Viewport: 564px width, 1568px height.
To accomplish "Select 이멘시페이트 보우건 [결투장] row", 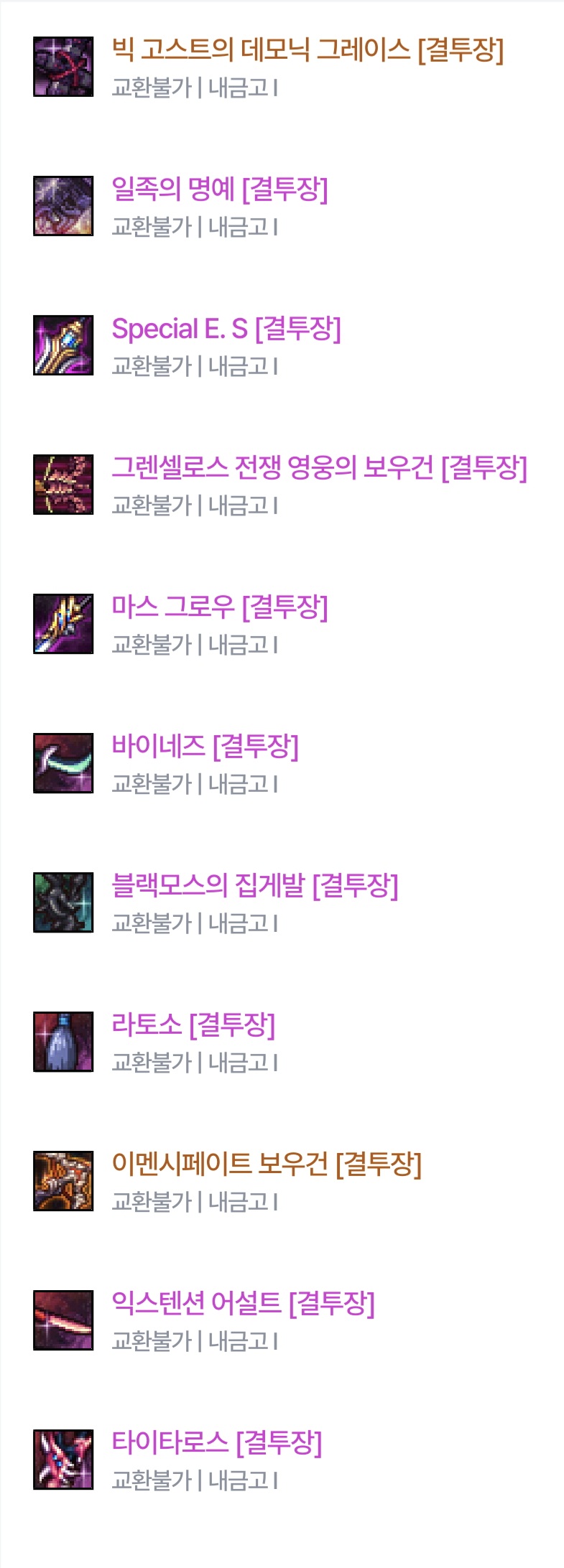I will pos(267,1165).
